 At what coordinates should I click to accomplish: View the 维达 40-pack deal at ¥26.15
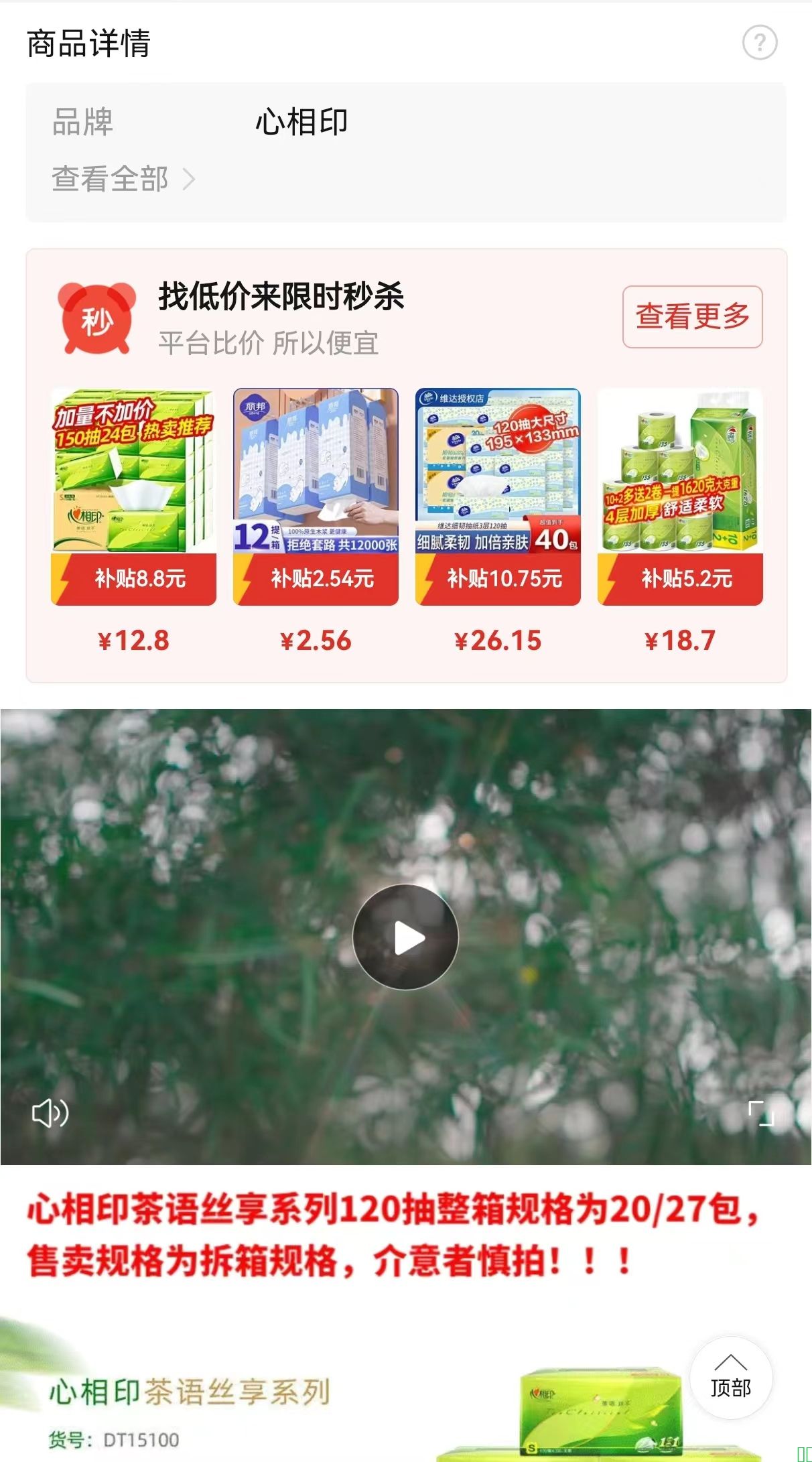[x=498, y=496]
